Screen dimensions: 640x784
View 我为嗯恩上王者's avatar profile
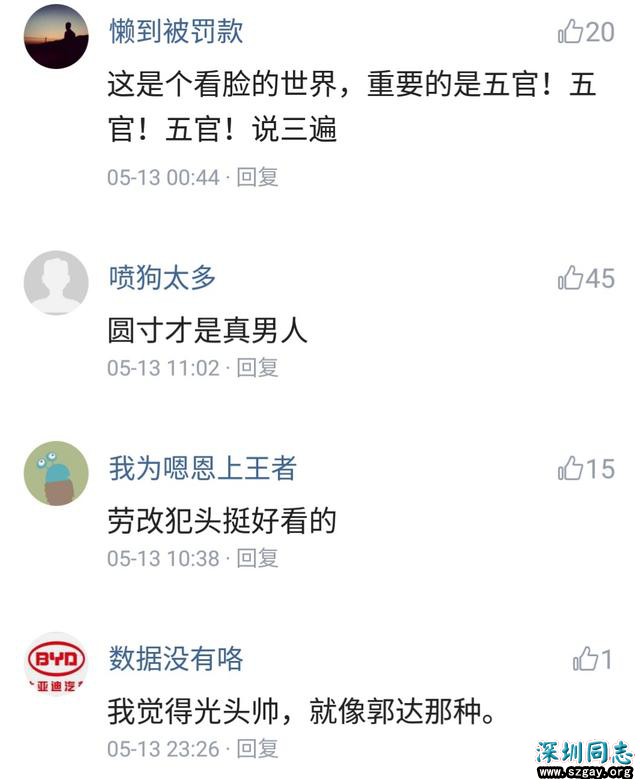click(x=56, y=474)
